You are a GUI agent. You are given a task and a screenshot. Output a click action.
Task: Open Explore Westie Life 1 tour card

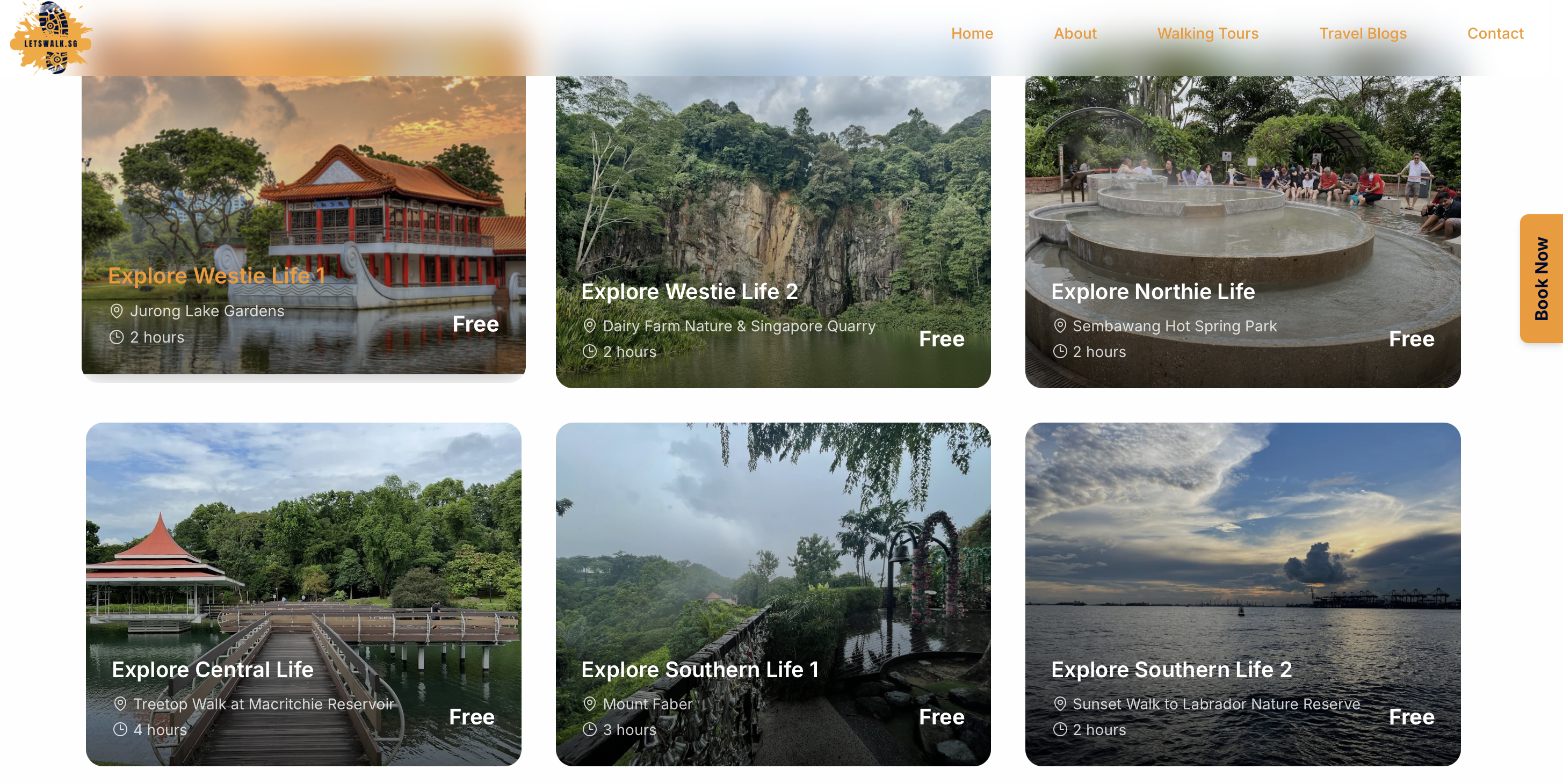pyautogui.click(x=303, y=224)
